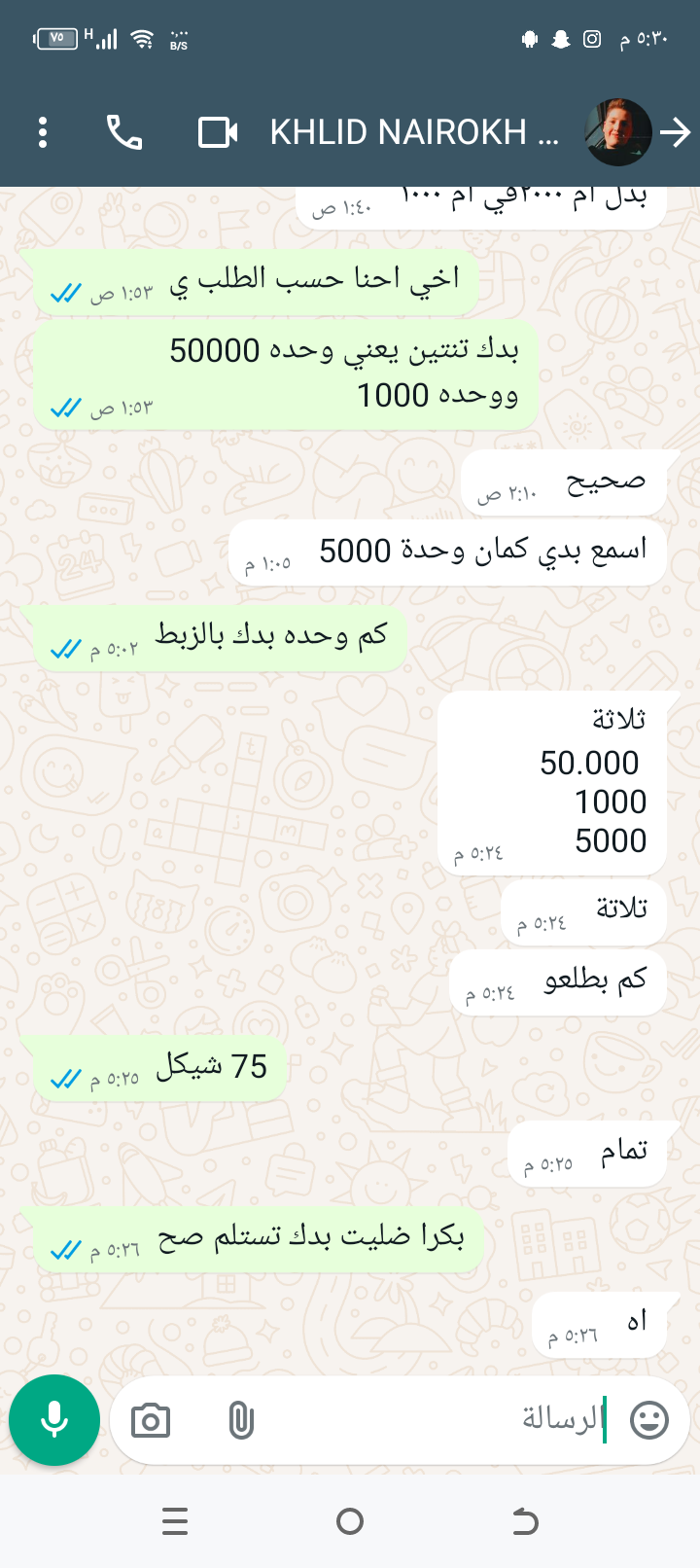The image size is (700, 1568).
Task: Tap the system back button
Action: (525, 1521)
